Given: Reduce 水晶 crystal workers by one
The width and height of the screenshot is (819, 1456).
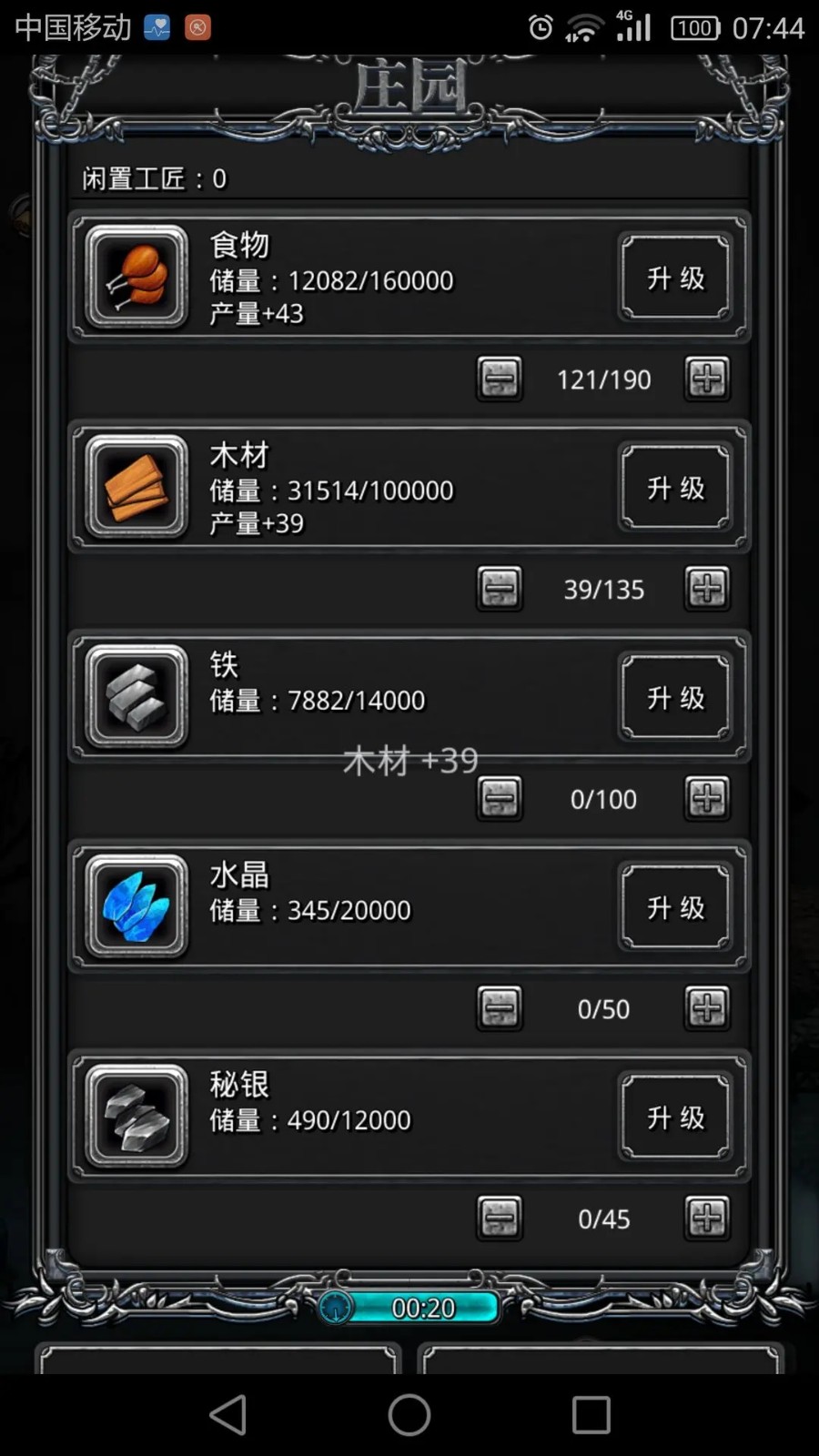Looking at the screenshot, I should pyautogui.click(x=500, y=1008).
